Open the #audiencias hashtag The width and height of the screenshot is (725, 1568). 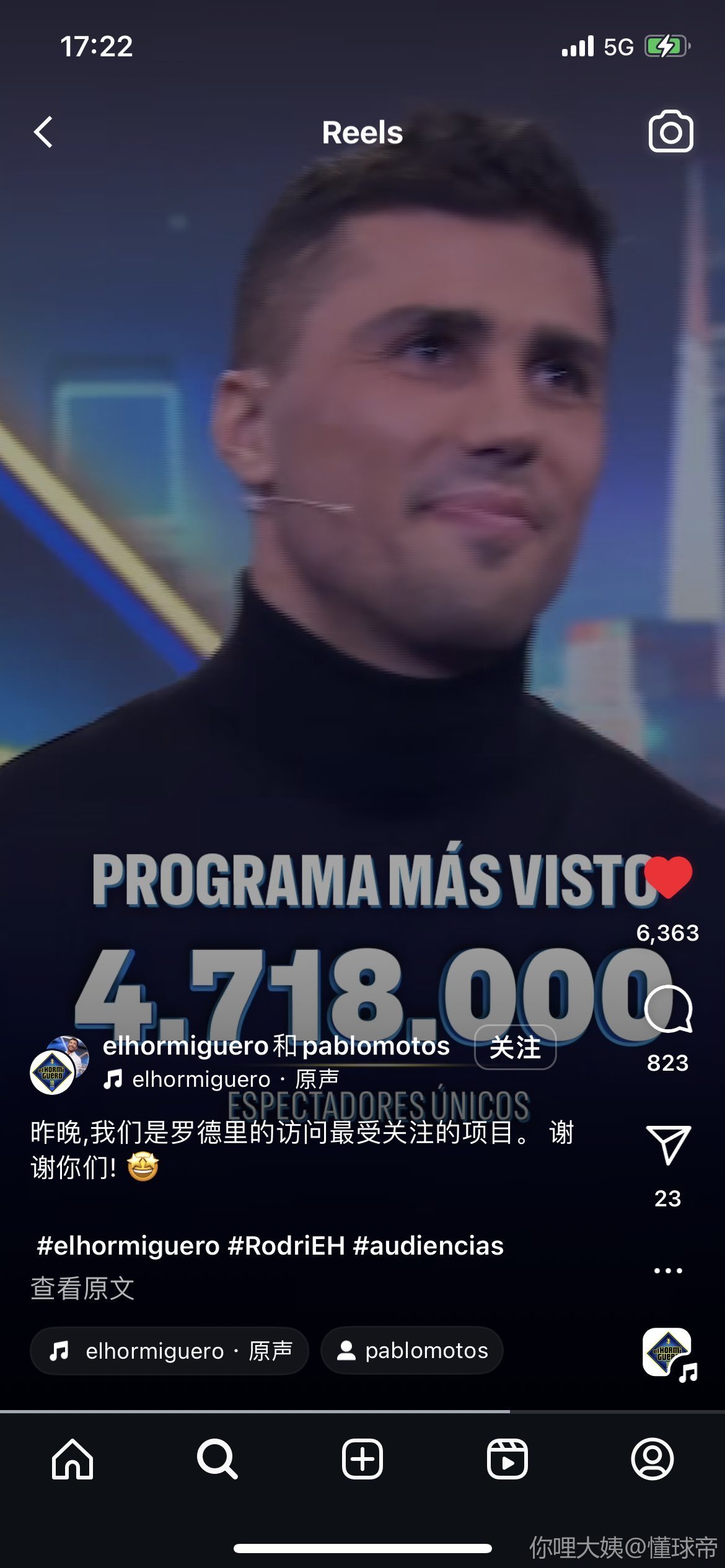pyautogui.click(x=428, y=1246)
